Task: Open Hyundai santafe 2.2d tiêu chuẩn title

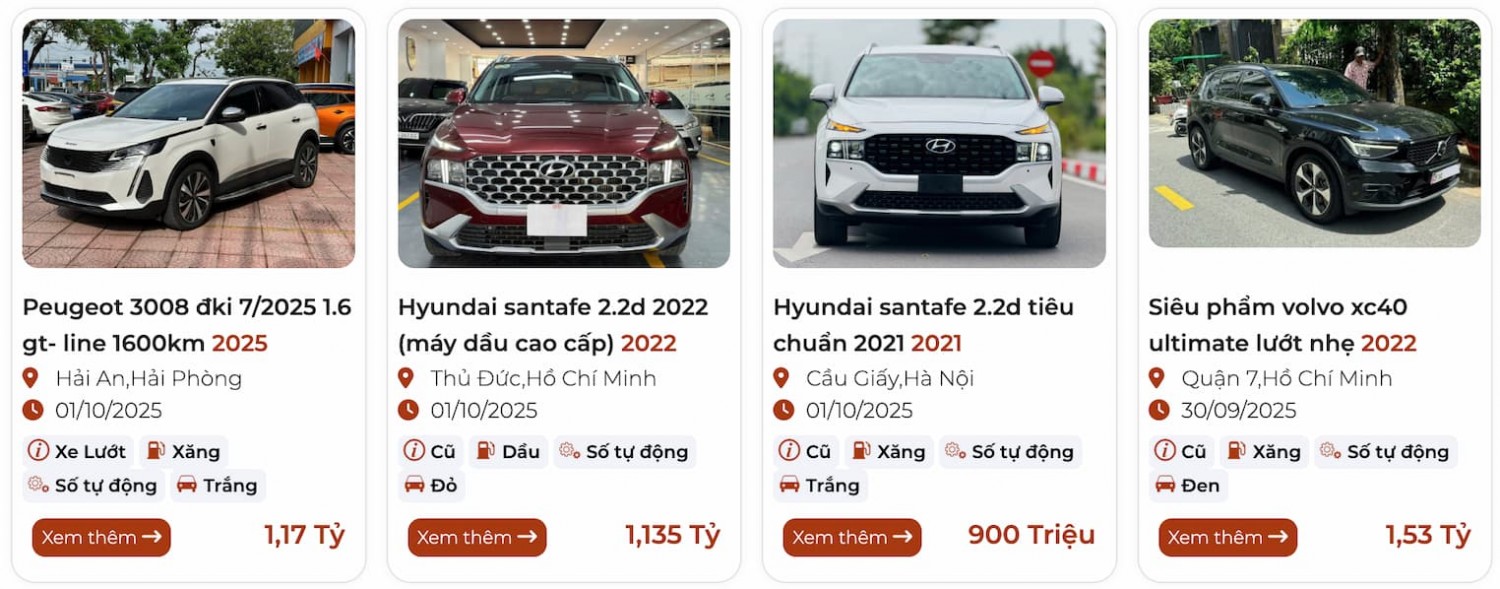Action: [x=923, y=325]
